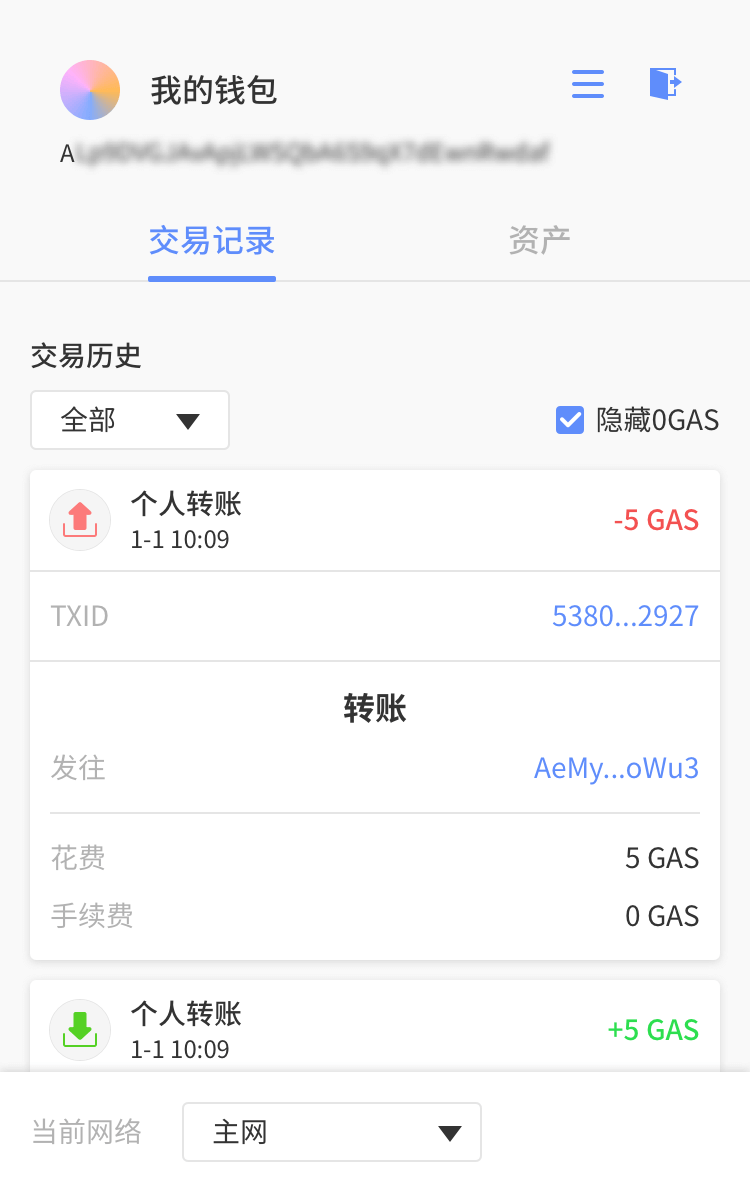
Task: Open the hamburger menu icon
Action: pyautogui.click(x=588, y=84)
